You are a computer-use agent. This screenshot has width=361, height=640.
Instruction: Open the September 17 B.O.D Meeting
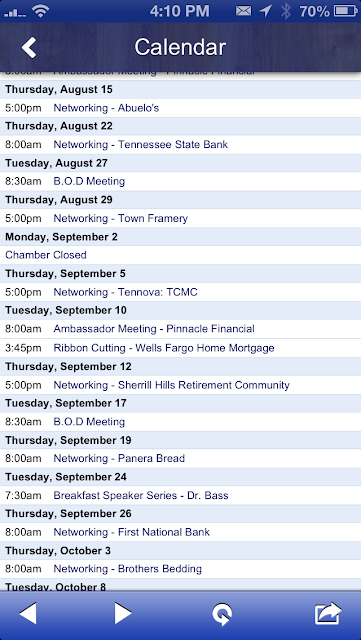(x=89, y=422)
